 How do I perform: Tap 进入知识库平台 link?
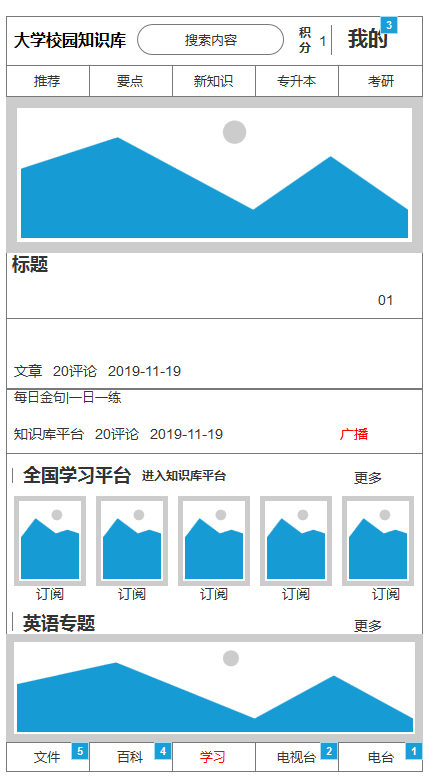point(184,476)
